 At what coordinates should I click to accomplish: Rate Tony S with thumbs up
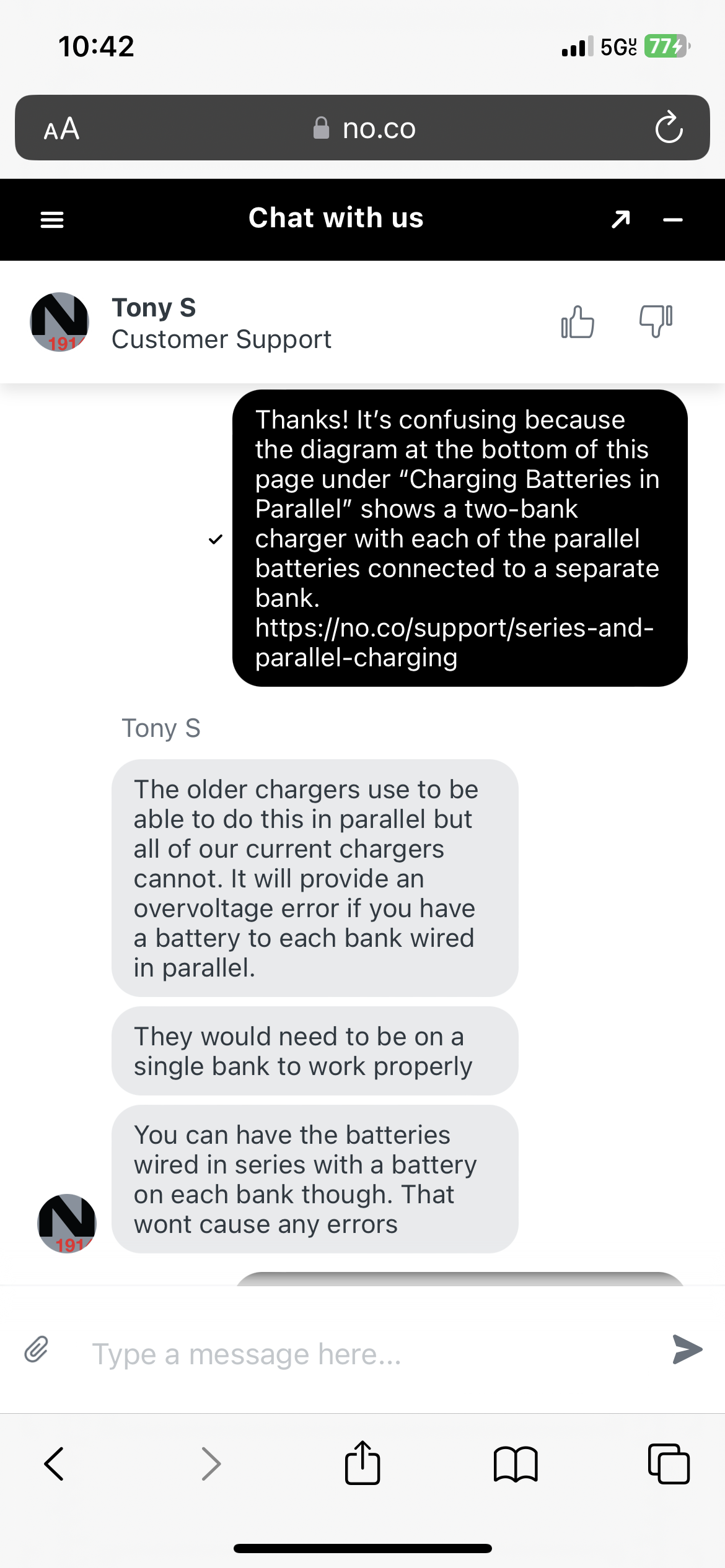coord(578,322)
